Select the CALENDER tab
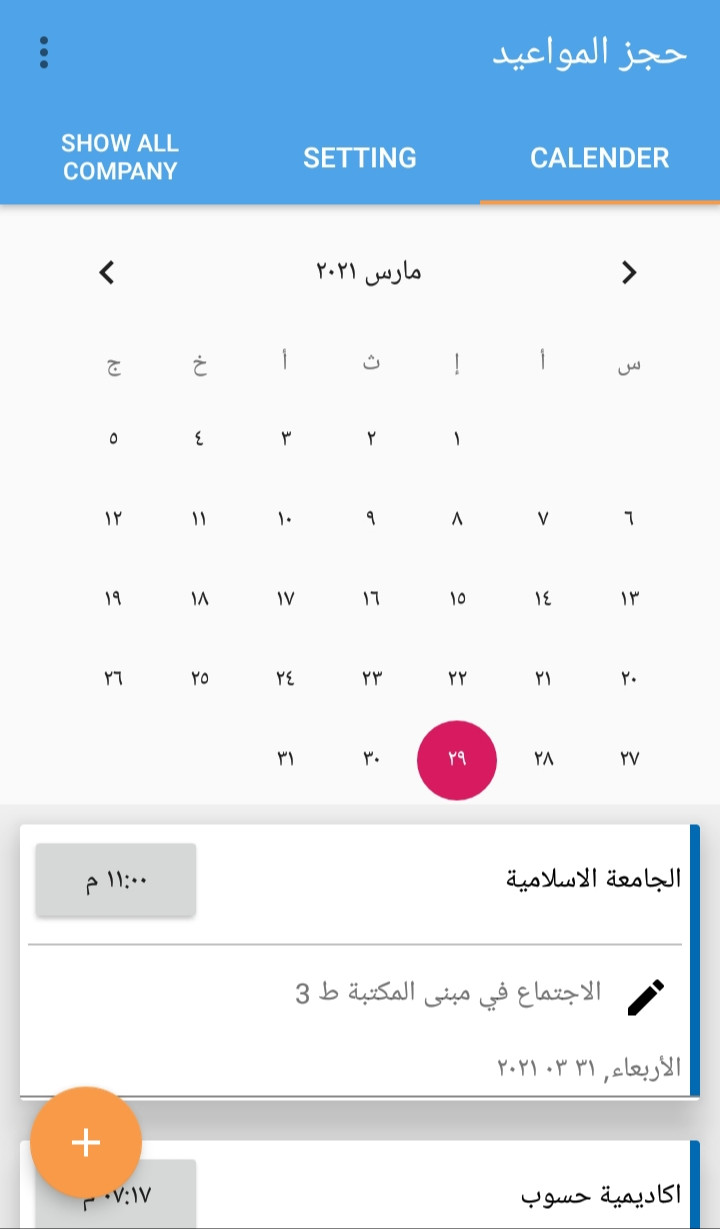 pyautogui.click(x=600, y=157)
